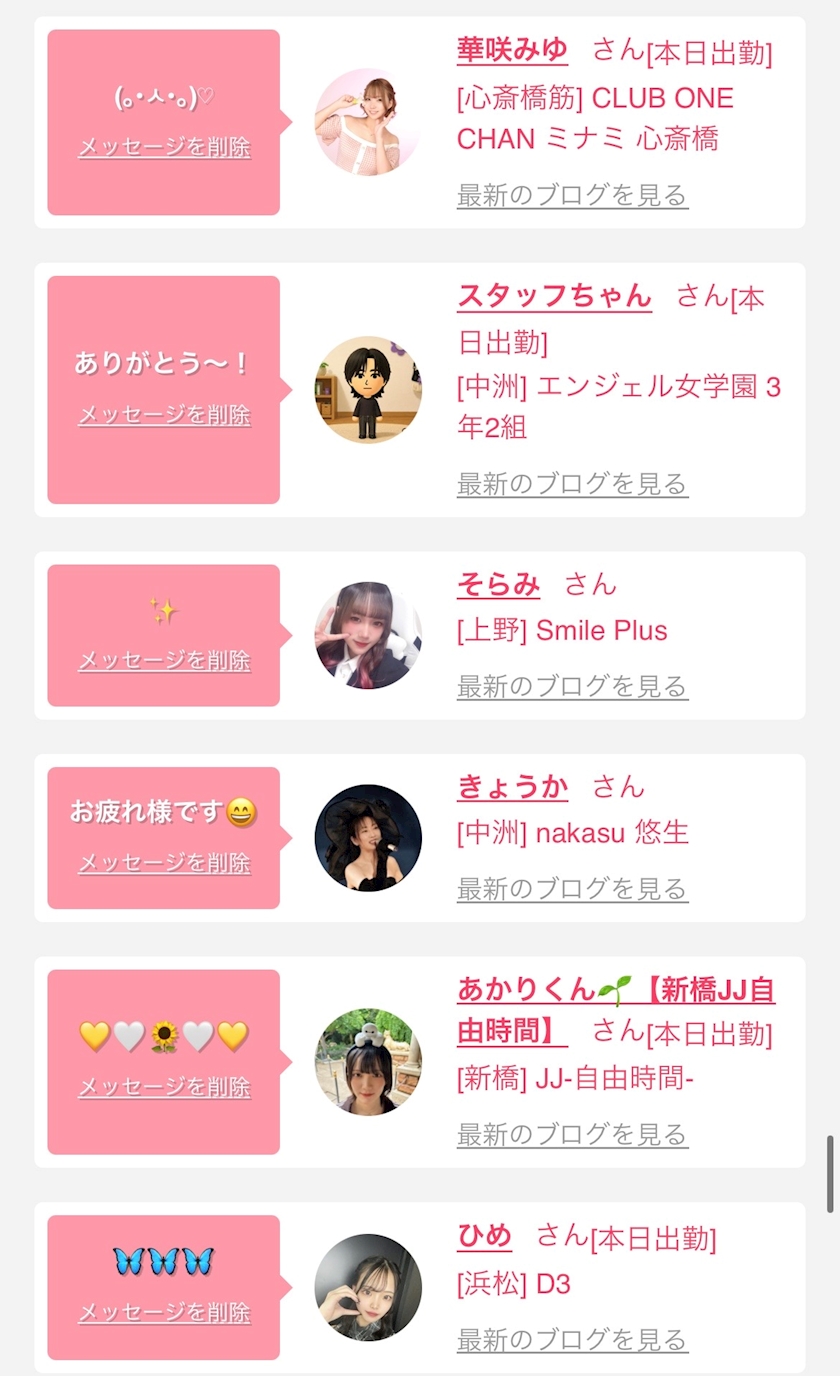840x1376 pixels.
Task: View そらみ's latest blog
Action: tap(572, 686)
